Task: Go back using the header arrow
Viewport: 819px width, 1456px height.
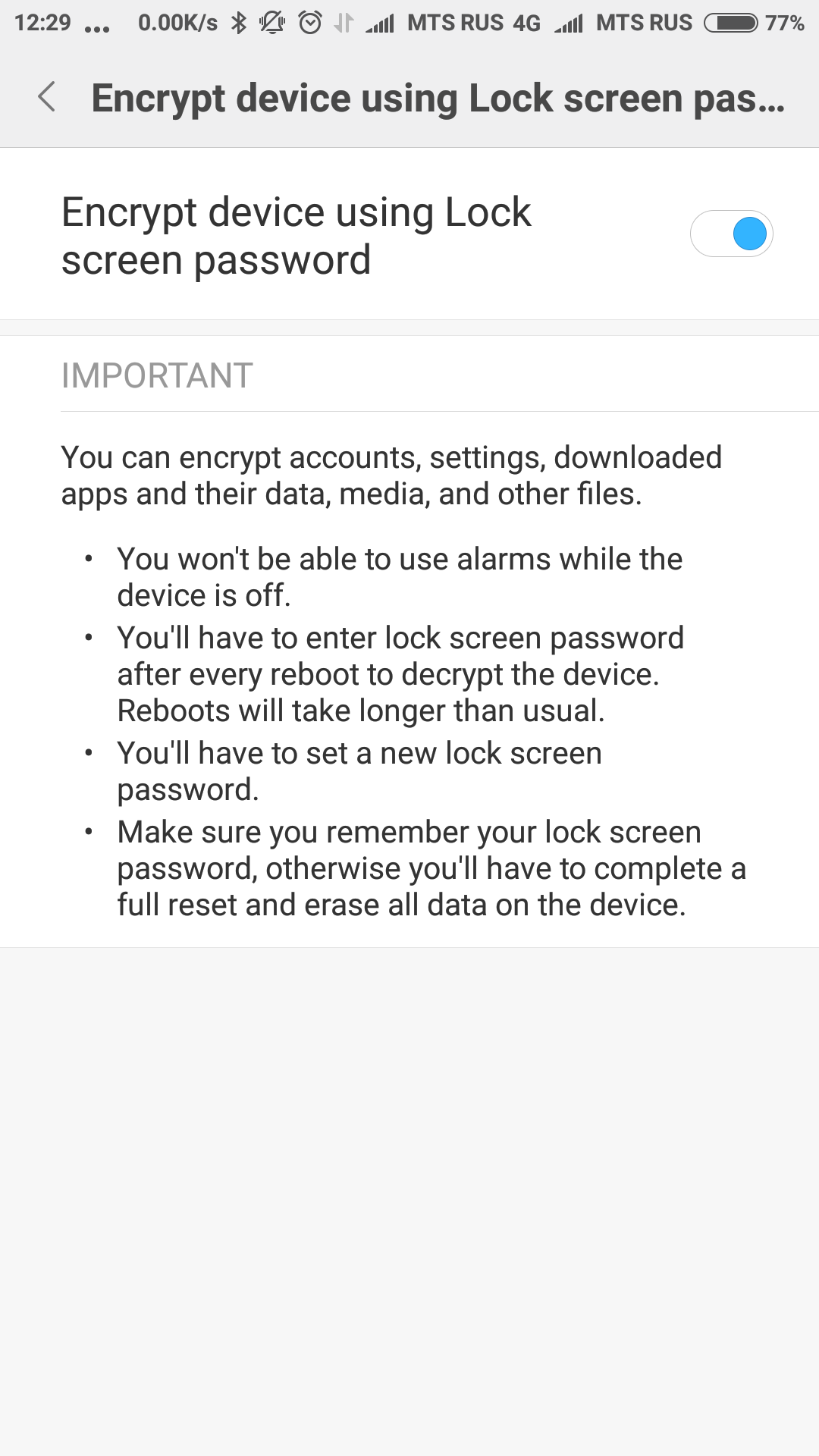Action: (x=47, y=97)
